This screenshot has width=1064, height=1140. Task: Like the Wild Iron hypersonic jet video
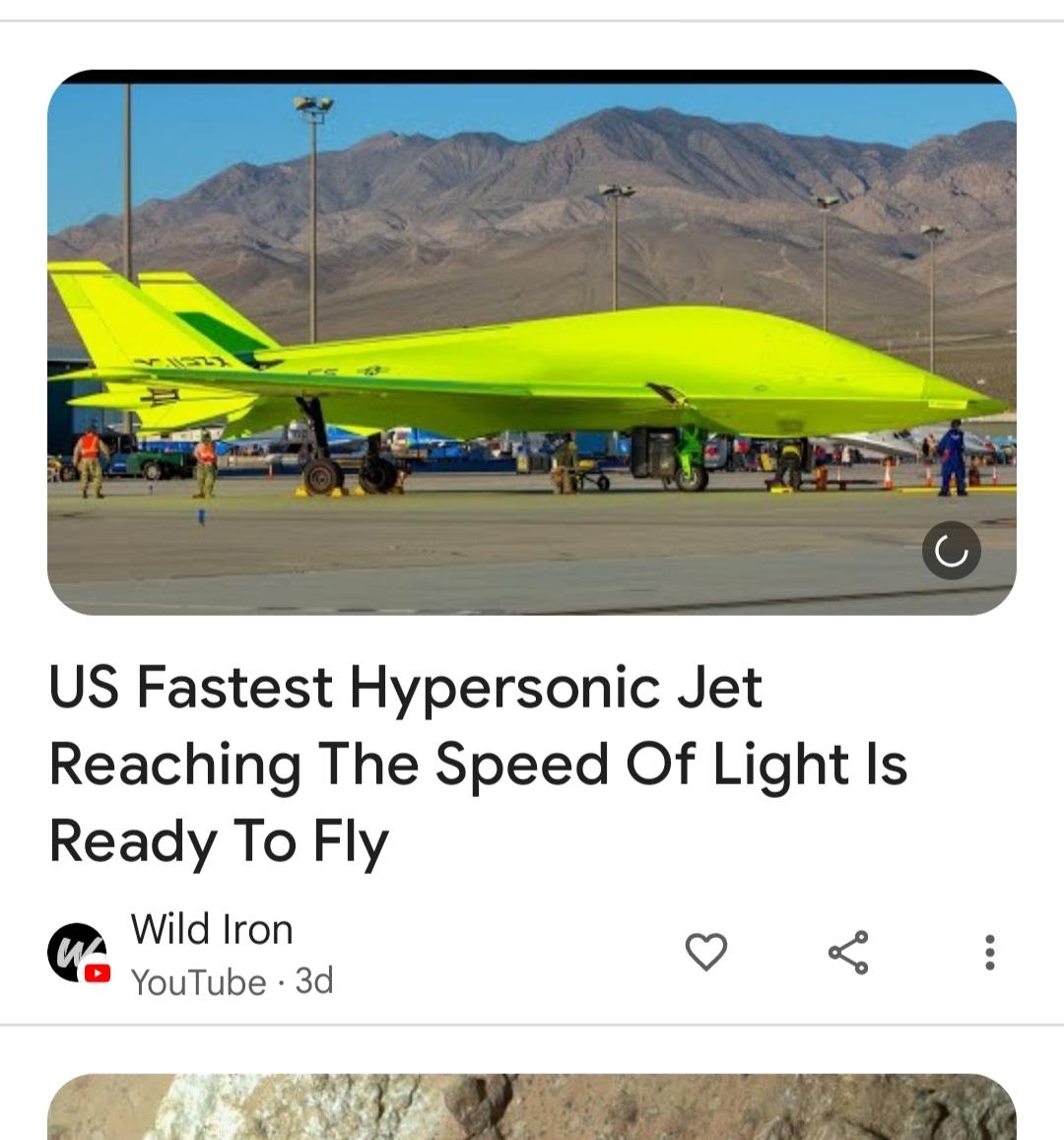[x=705, y=952]
